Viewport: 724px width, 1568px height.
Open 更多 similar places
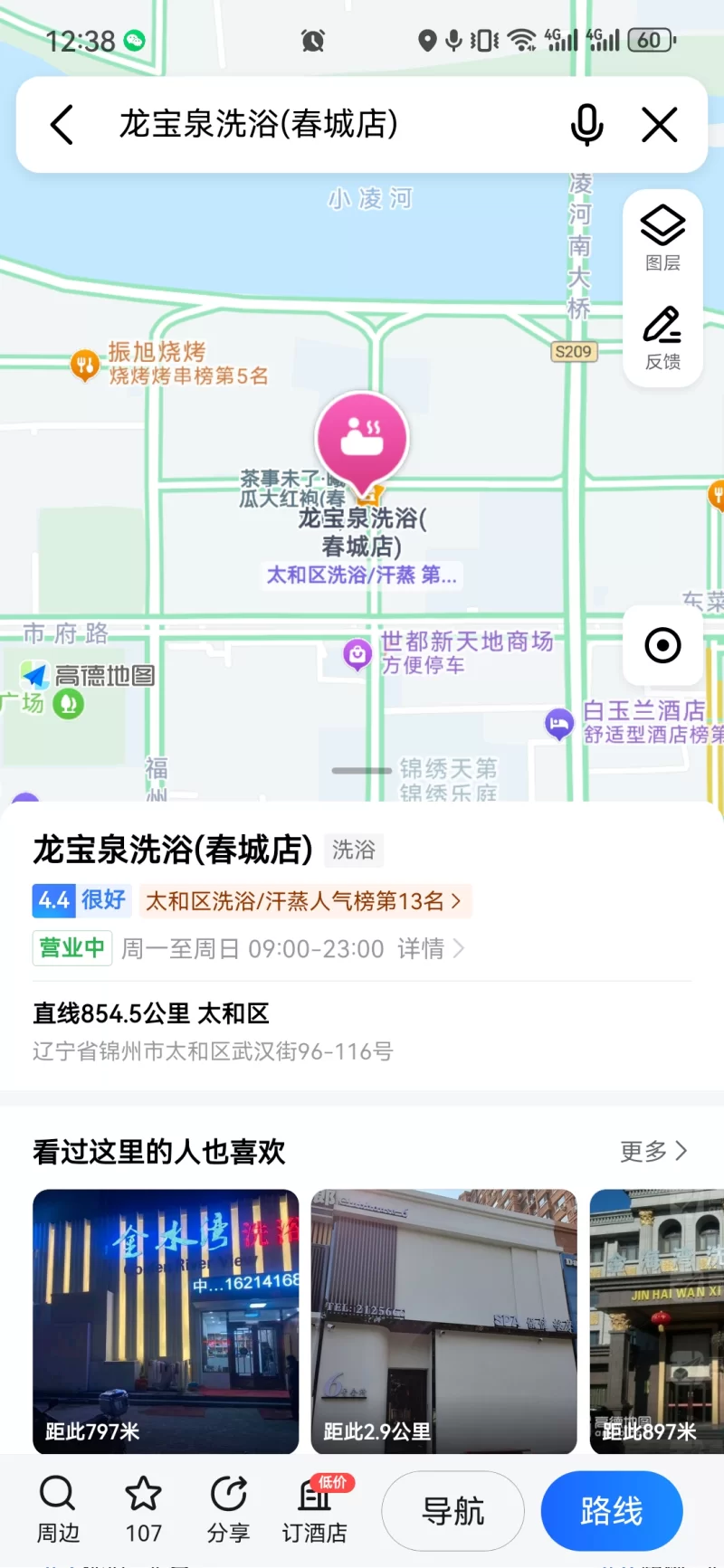653,1151
